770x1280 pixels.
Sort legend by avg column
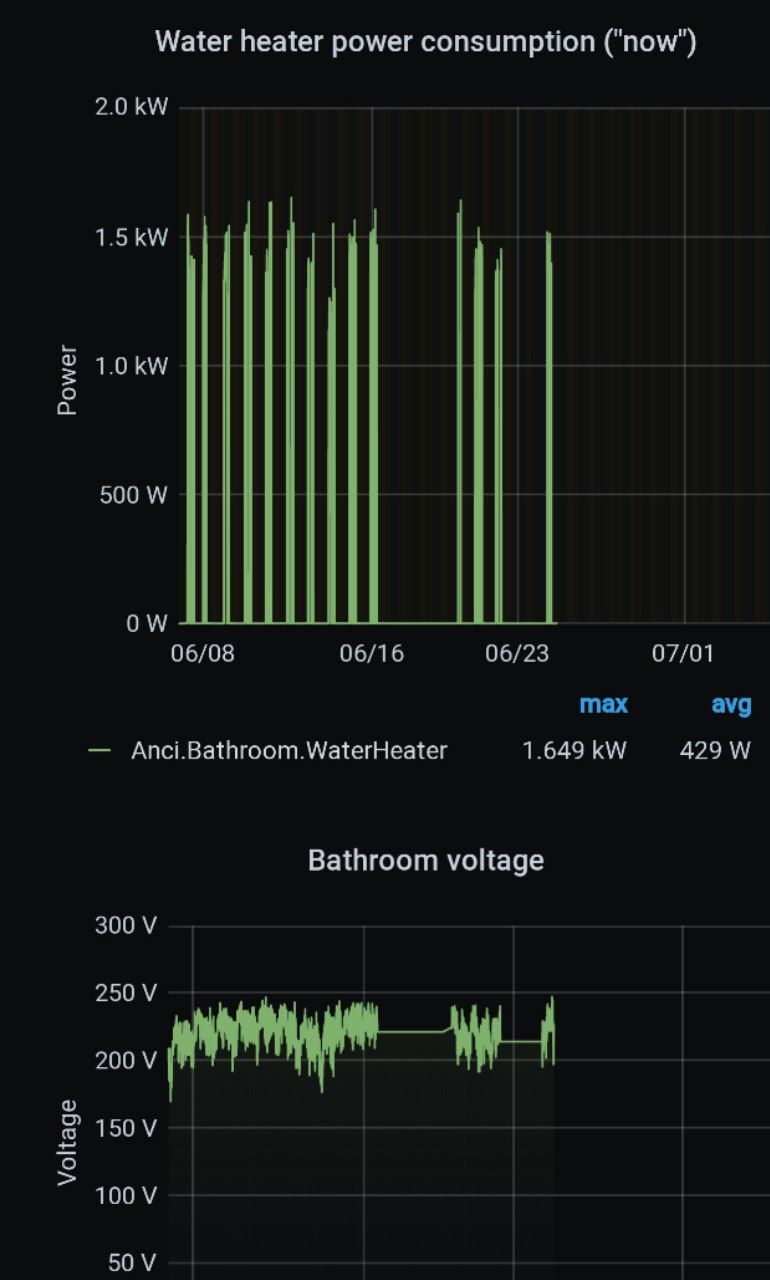[731, 704]
